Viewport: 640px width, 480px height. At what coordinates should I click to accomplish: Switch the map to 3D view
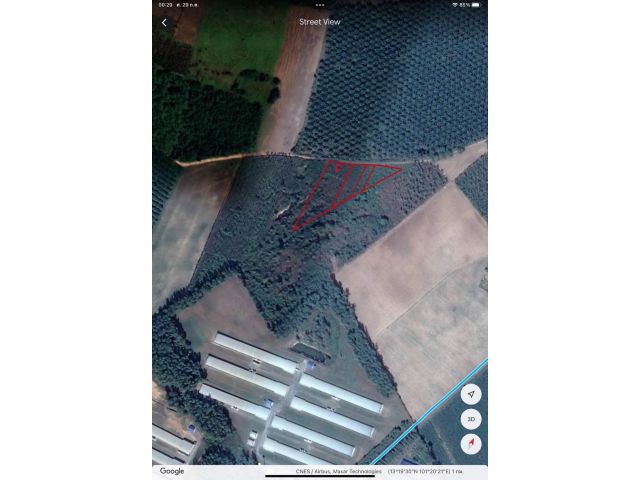pos(471,419)
